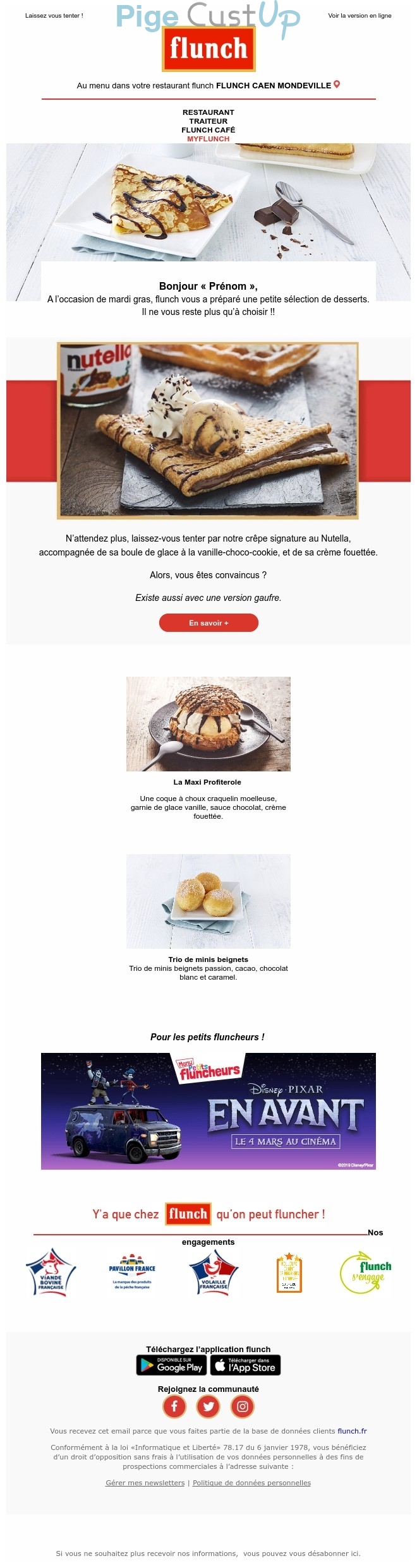The height and width of the screenshot is (1568, 417).
Task: Read the "Politique de données personnelles"
Action: point(251,1483)
